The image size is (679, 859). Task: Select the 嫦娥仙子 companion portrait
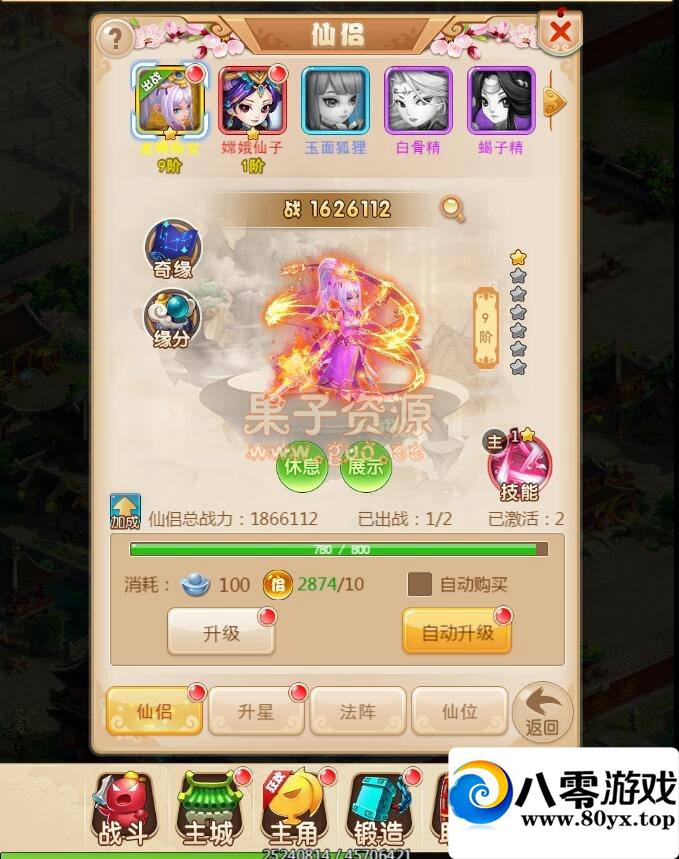(x=252, y=100)
